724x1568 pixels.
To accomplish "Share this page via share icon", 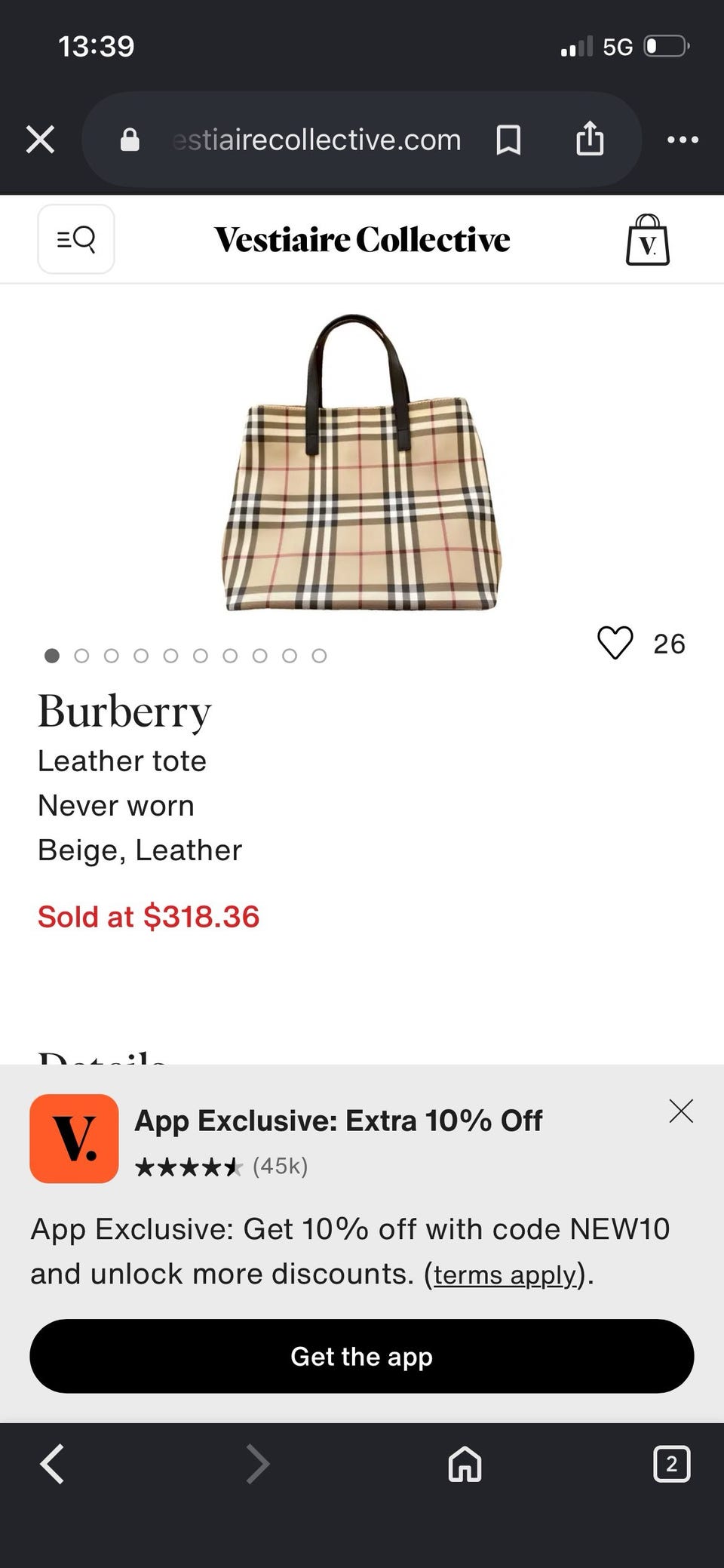I will coord(590,138).
